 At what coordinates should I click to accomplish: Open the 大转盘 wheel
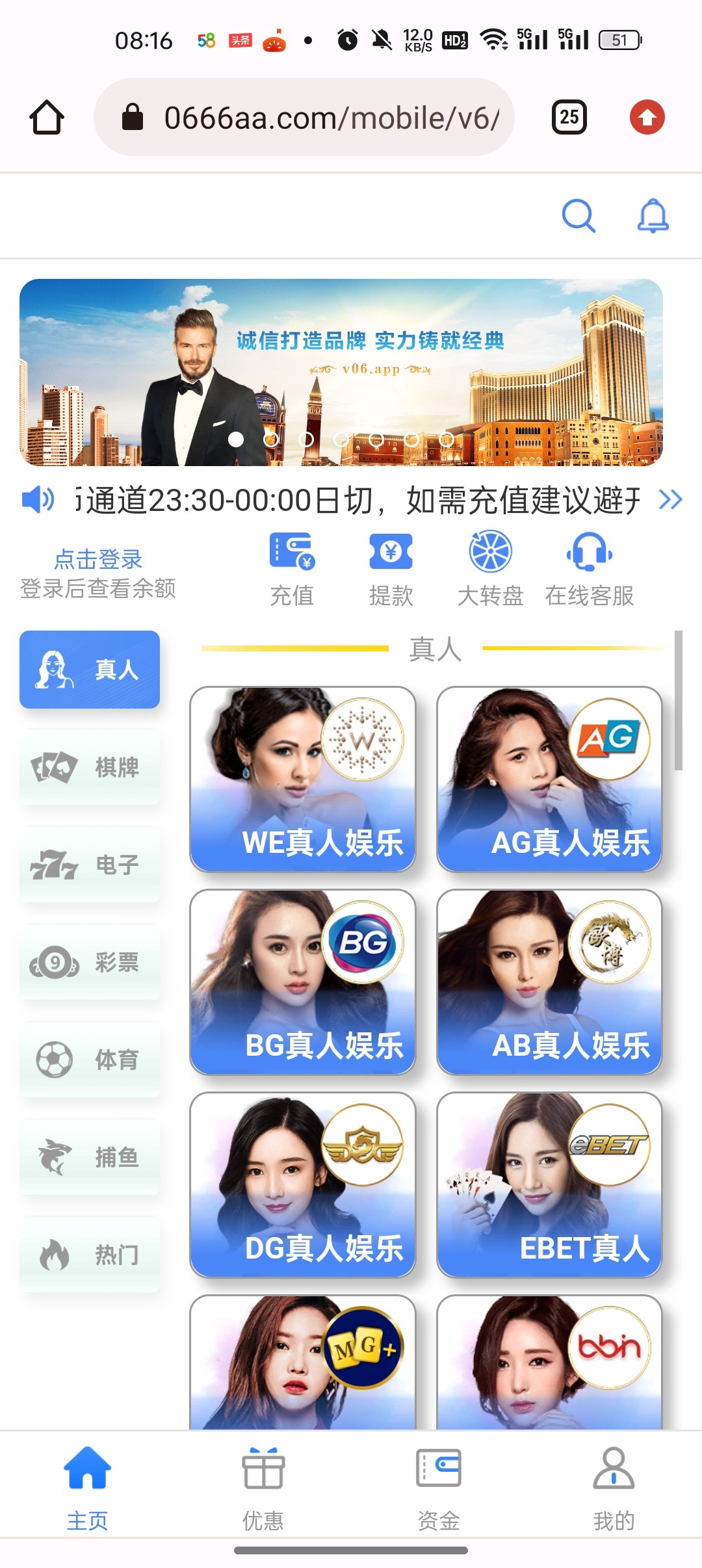click(490, 569)
